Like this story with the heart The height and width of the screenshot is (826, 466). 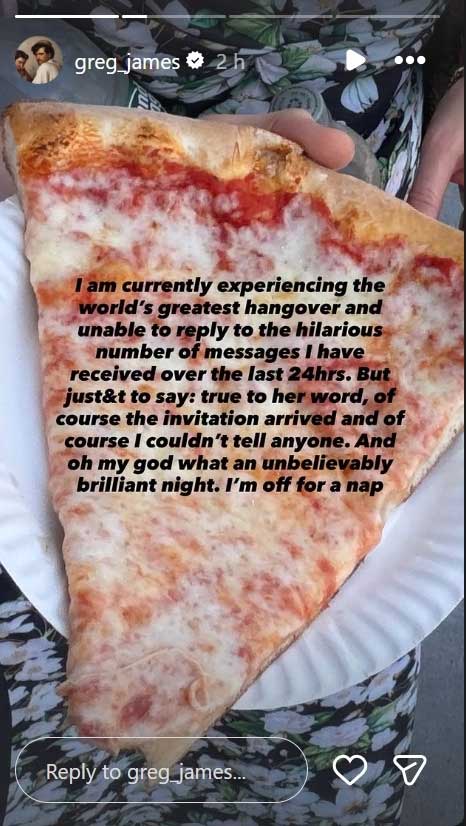tap(350, 770)
